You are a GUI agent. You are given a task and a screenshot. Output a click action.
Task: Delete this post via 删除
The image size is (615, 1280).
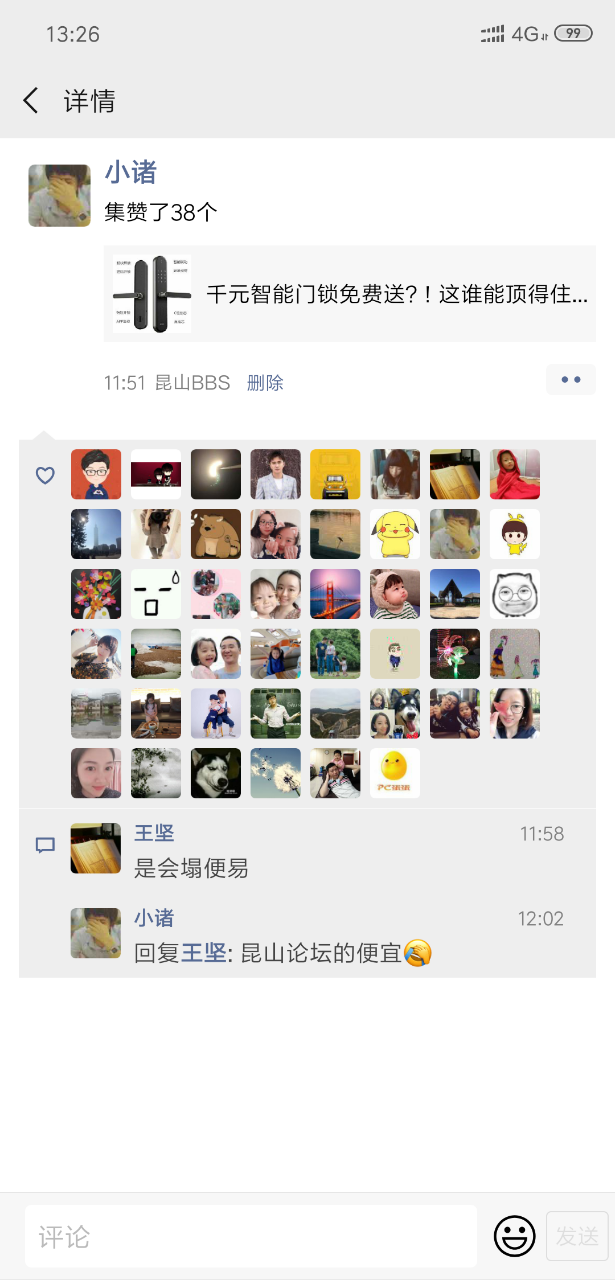[x=265, y=383]
